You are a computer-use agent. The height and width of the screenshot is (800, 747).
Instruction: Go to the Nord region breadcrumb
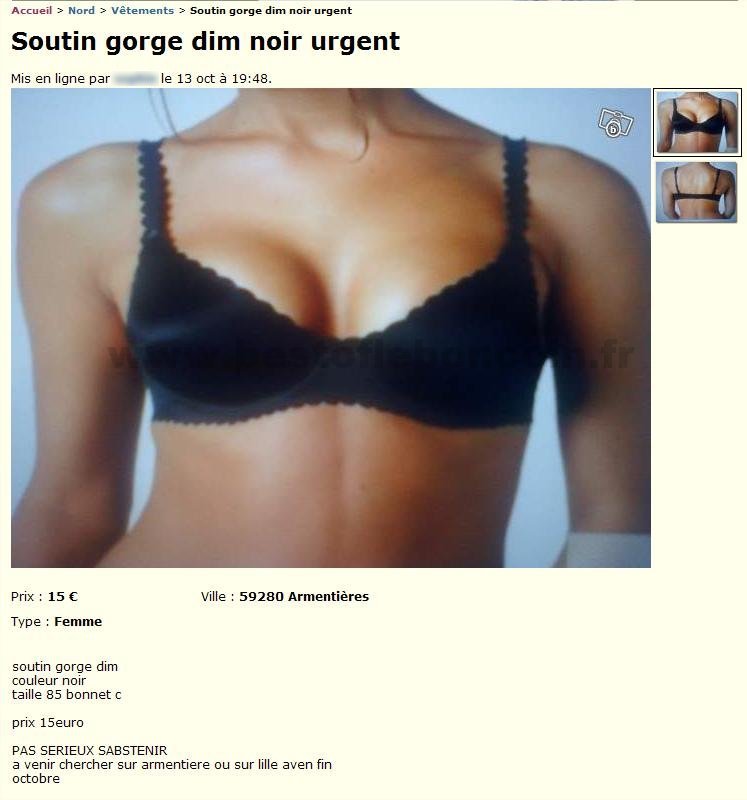coord(81,11)
